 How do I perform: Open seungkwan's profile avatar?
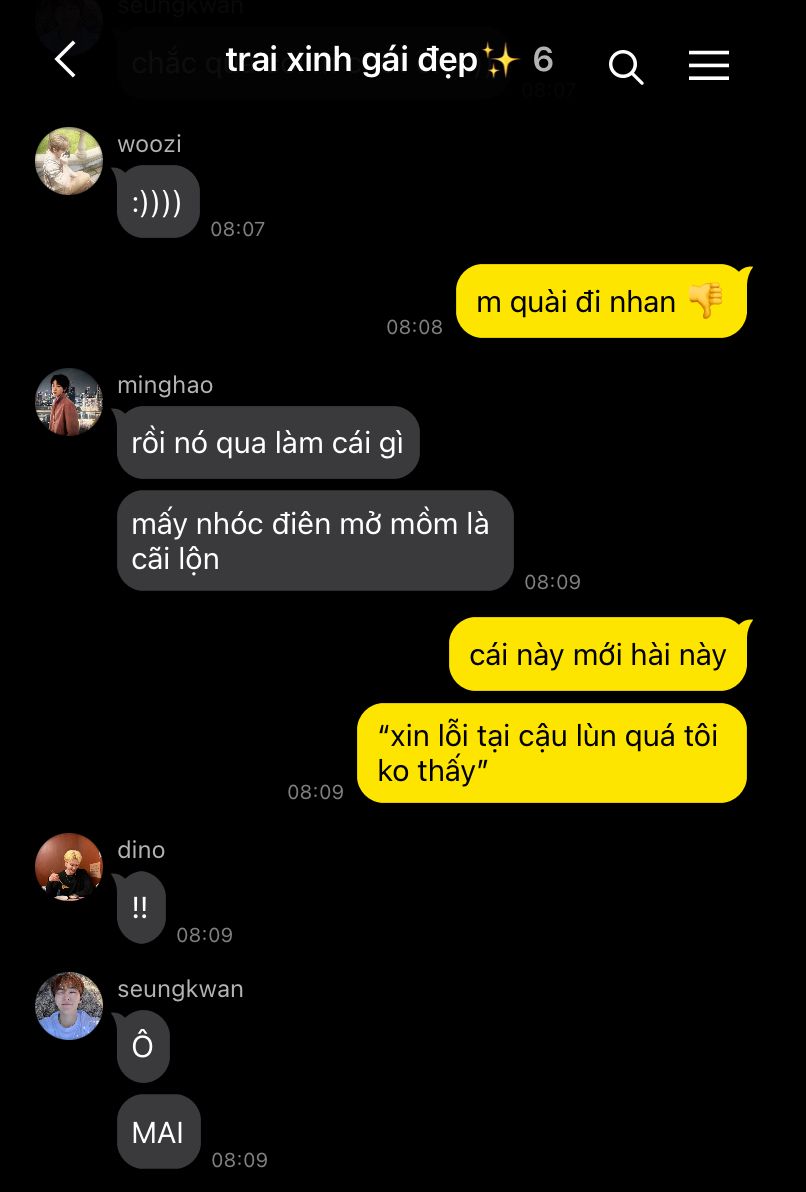click(x=69, y=1006)
